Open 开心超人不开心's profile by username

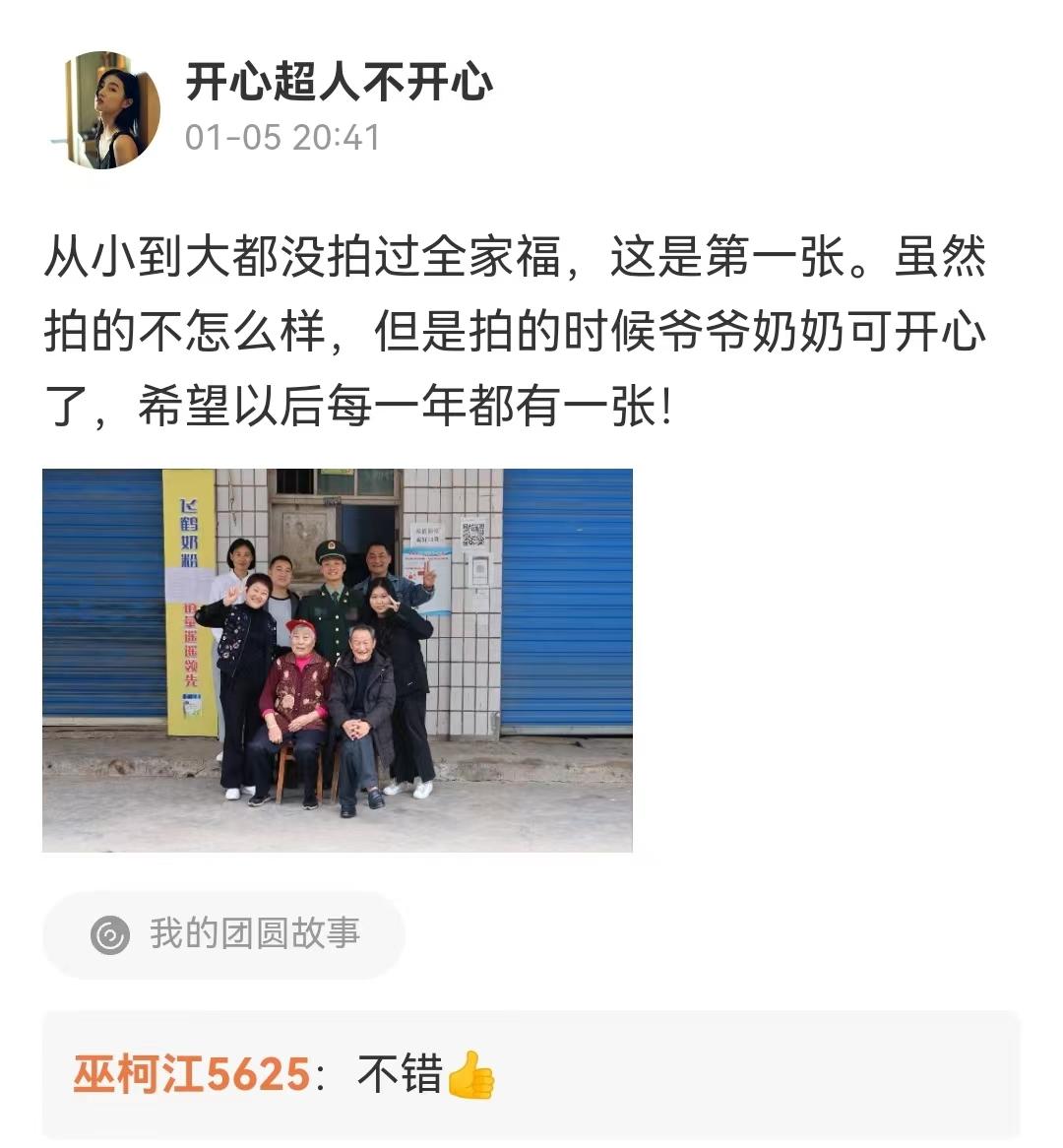coord(340,82)
